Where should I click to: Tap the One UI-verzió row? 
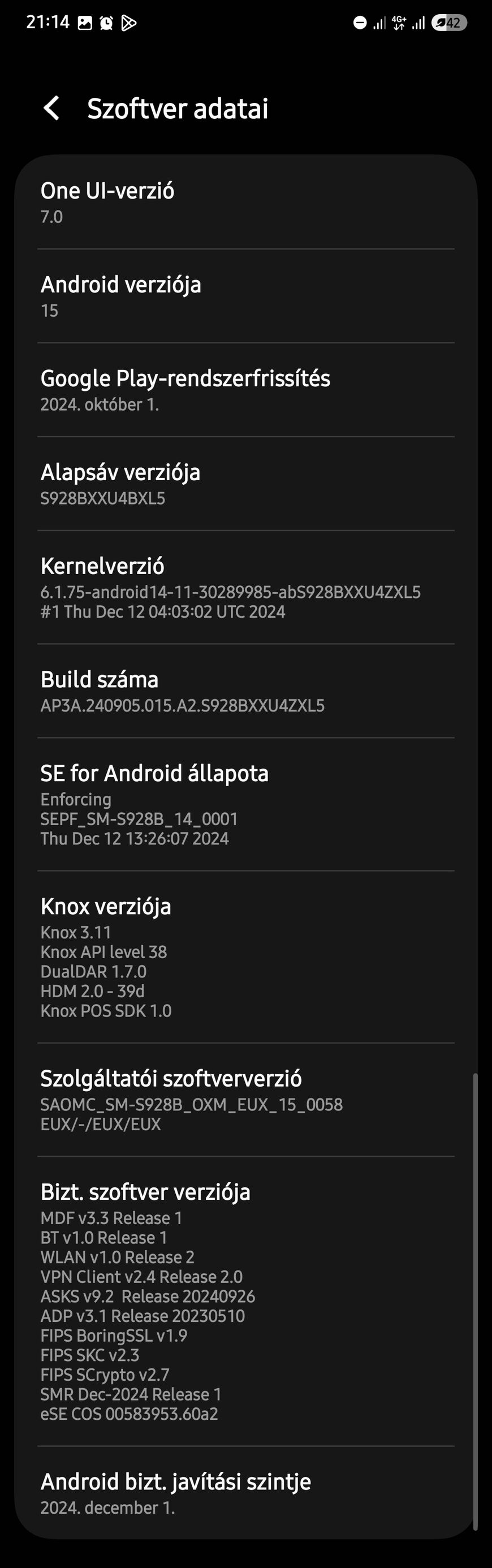pyautogui.click(x=245, y=203)
